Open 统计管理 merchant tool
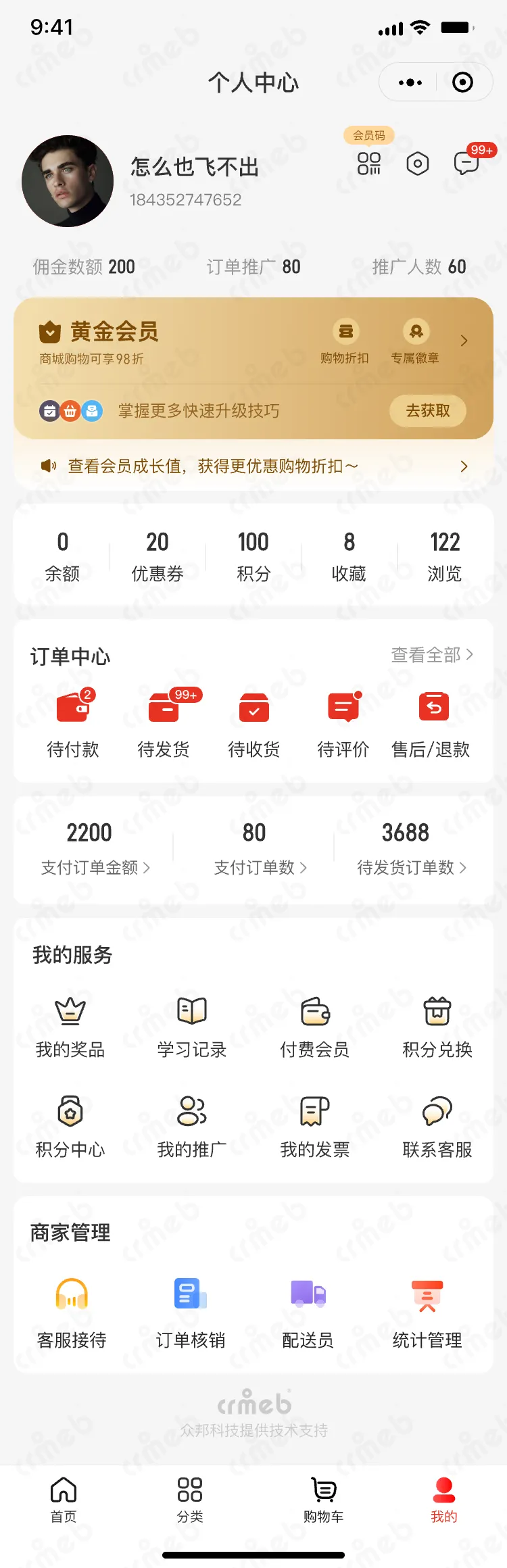Image resolution: width=507 pixels, height=1568 pixels. pos(427,1313)
